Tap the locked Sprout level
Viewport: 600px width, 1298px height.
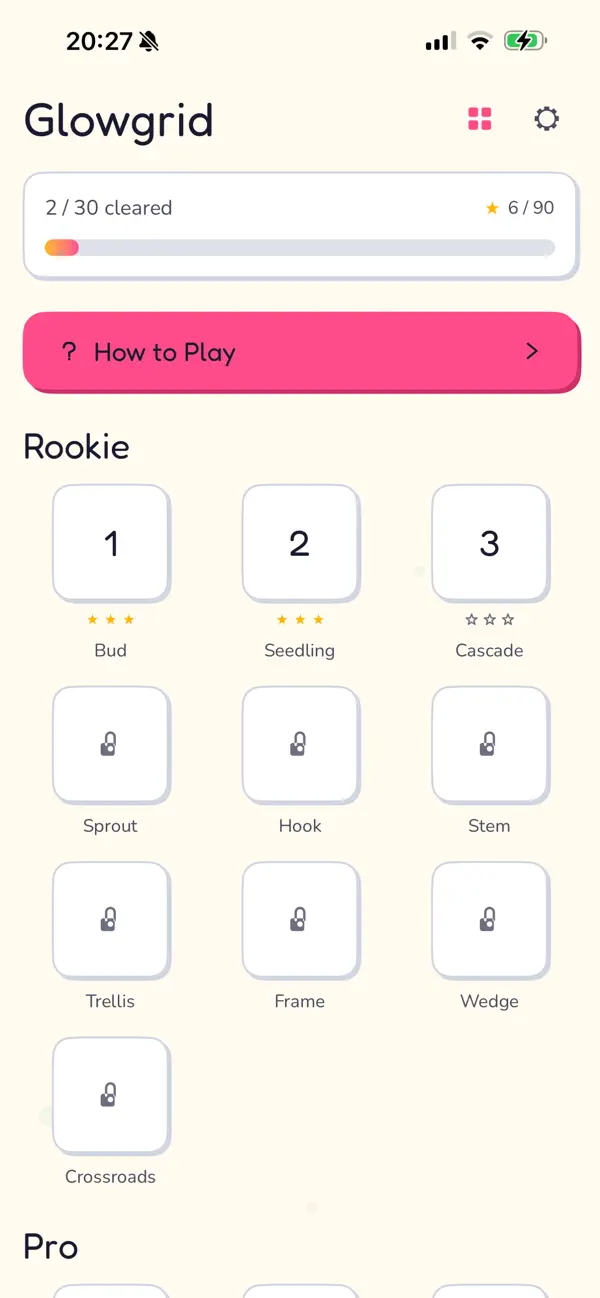[111, 745]
